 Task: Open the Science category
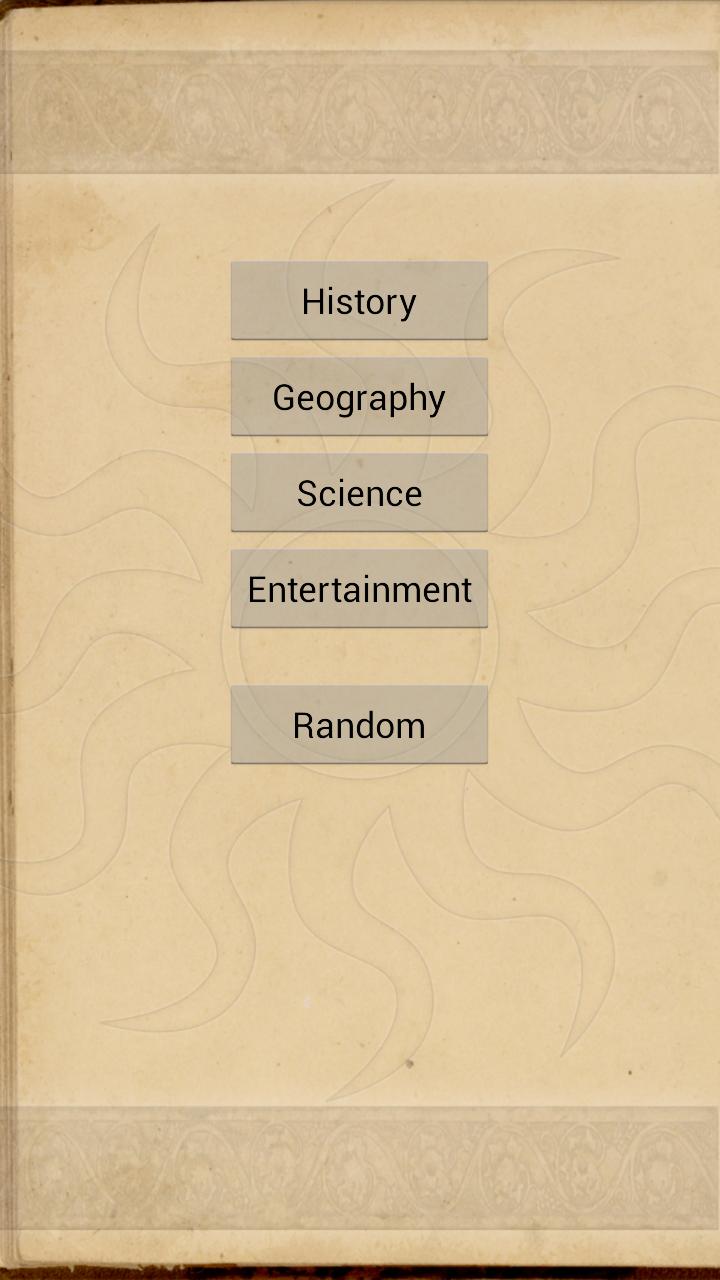[359, 493]
